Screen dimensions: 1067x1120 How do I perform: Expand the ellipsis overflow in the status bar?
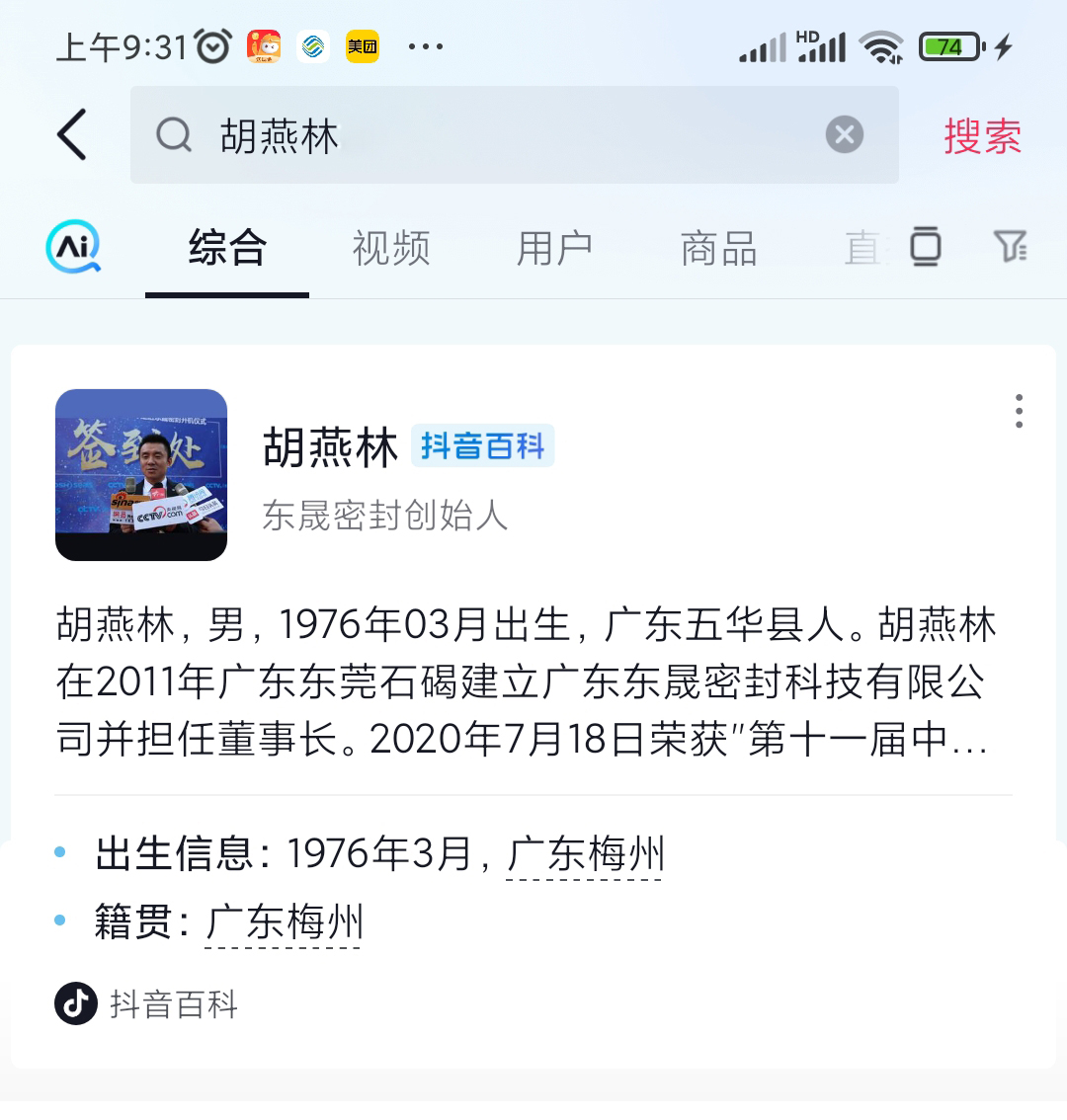426,45
